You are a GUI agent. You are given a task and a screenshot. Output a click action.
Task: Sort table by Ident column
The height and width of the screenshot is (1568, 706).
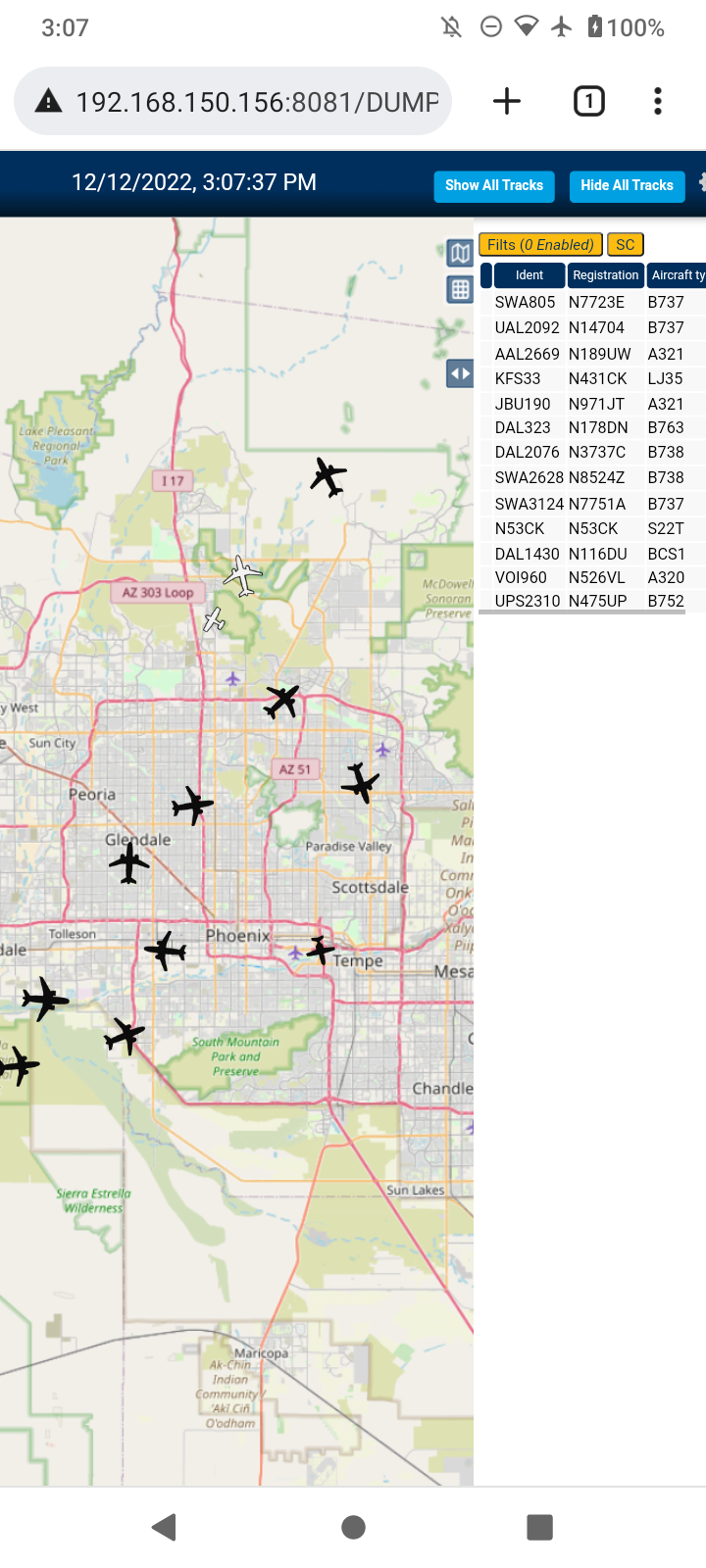tap(529, 275)
